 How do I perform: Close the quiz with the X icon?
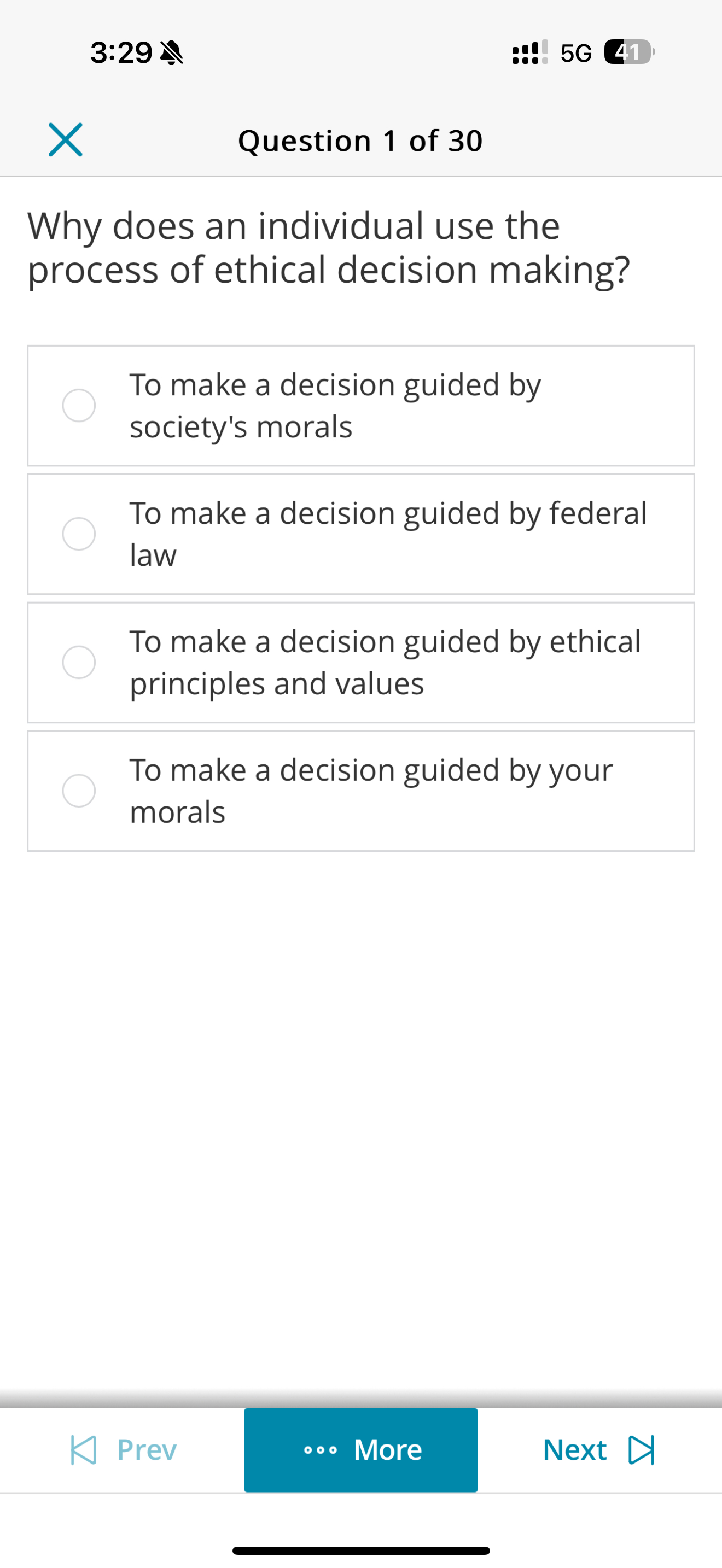coord(65,140)
